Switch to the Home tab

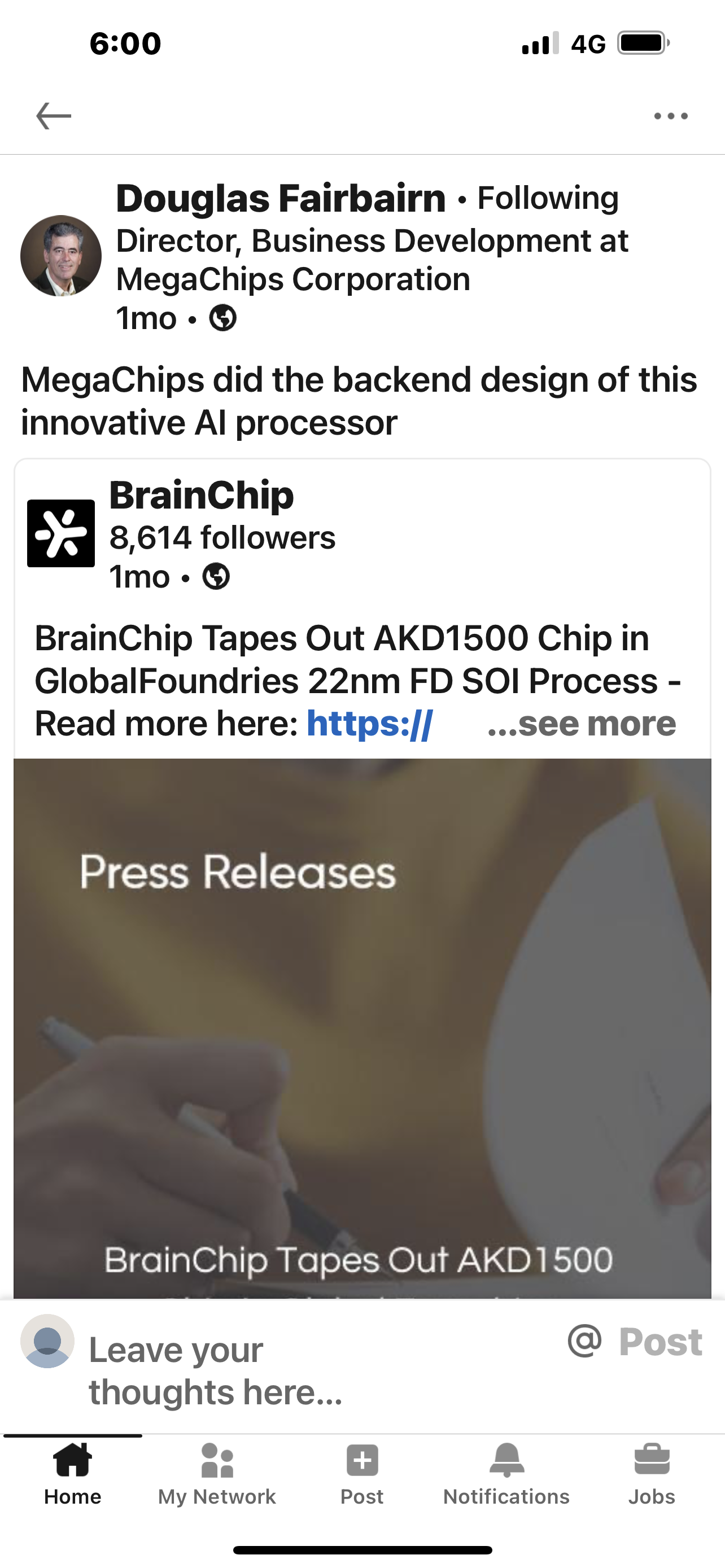pyautogui.click(x=72, y=1474)
